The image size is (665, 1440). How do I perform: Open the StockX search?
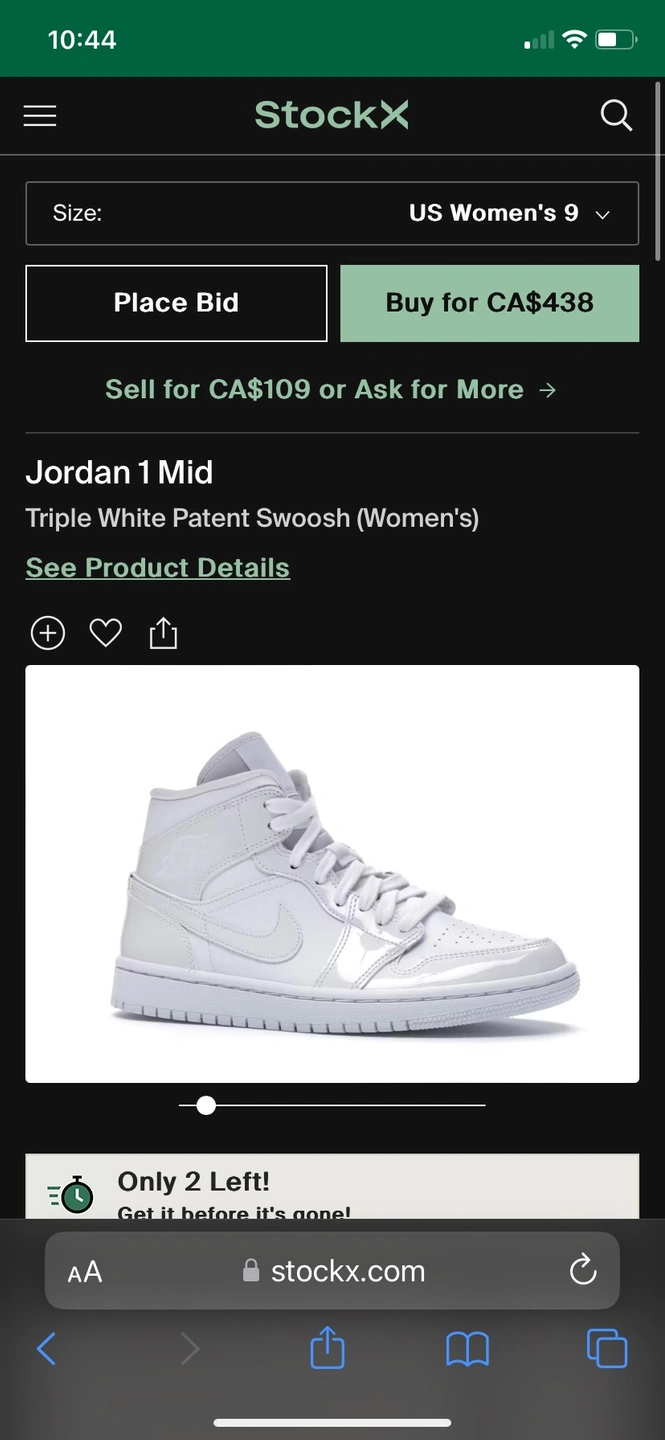[616, 116]
